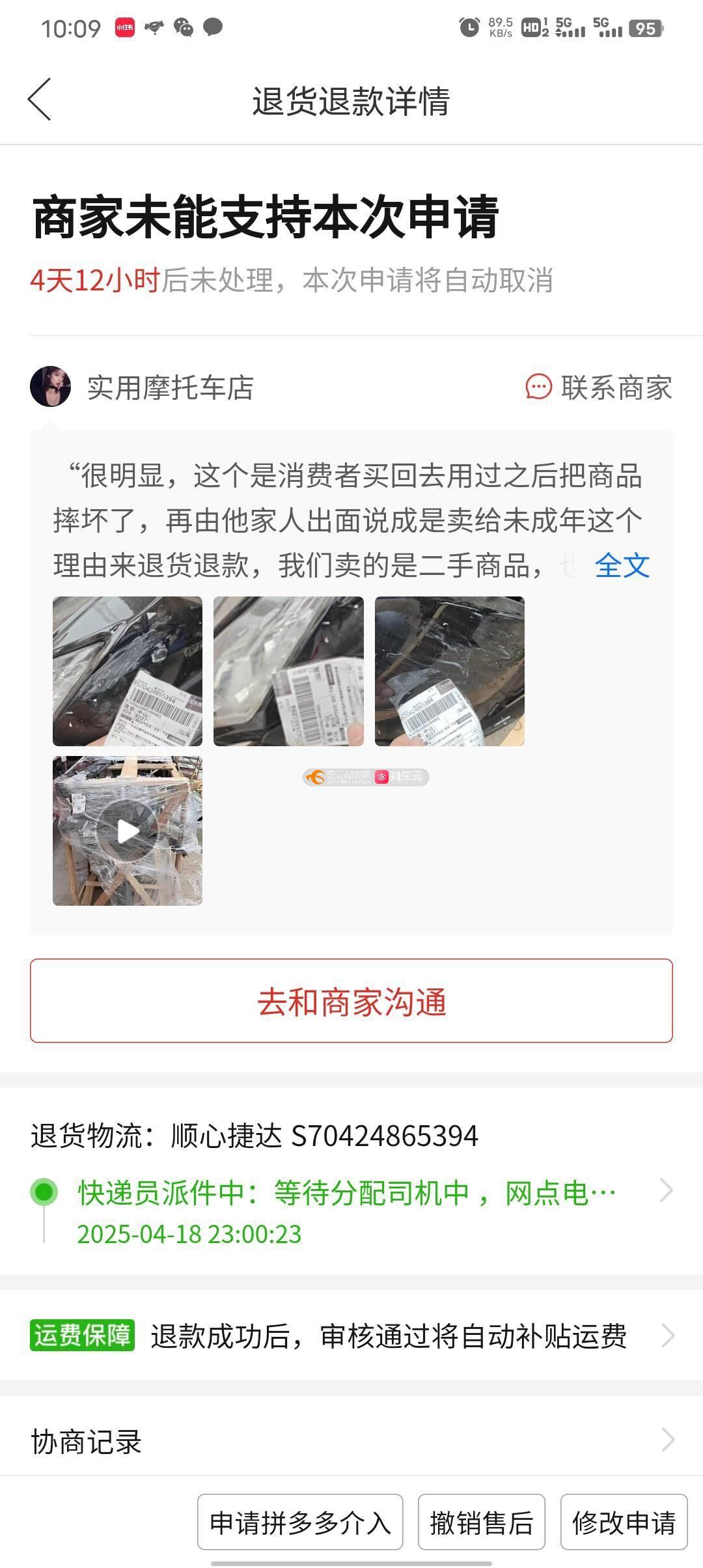Open the first evidence photo

[x=128, y=671]
